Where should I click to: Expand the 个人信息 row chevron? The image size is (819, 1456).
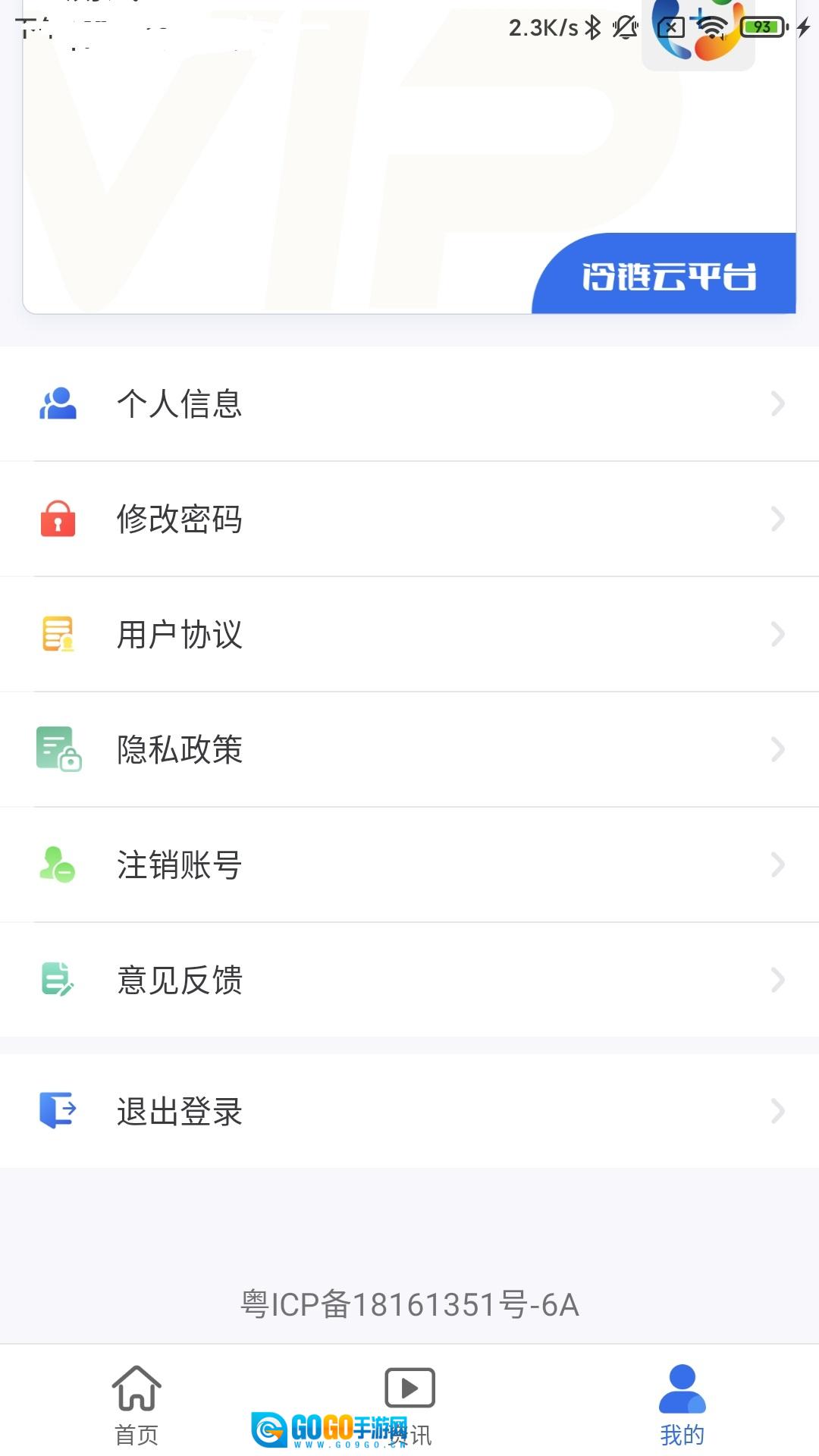(x=778, y=404)
